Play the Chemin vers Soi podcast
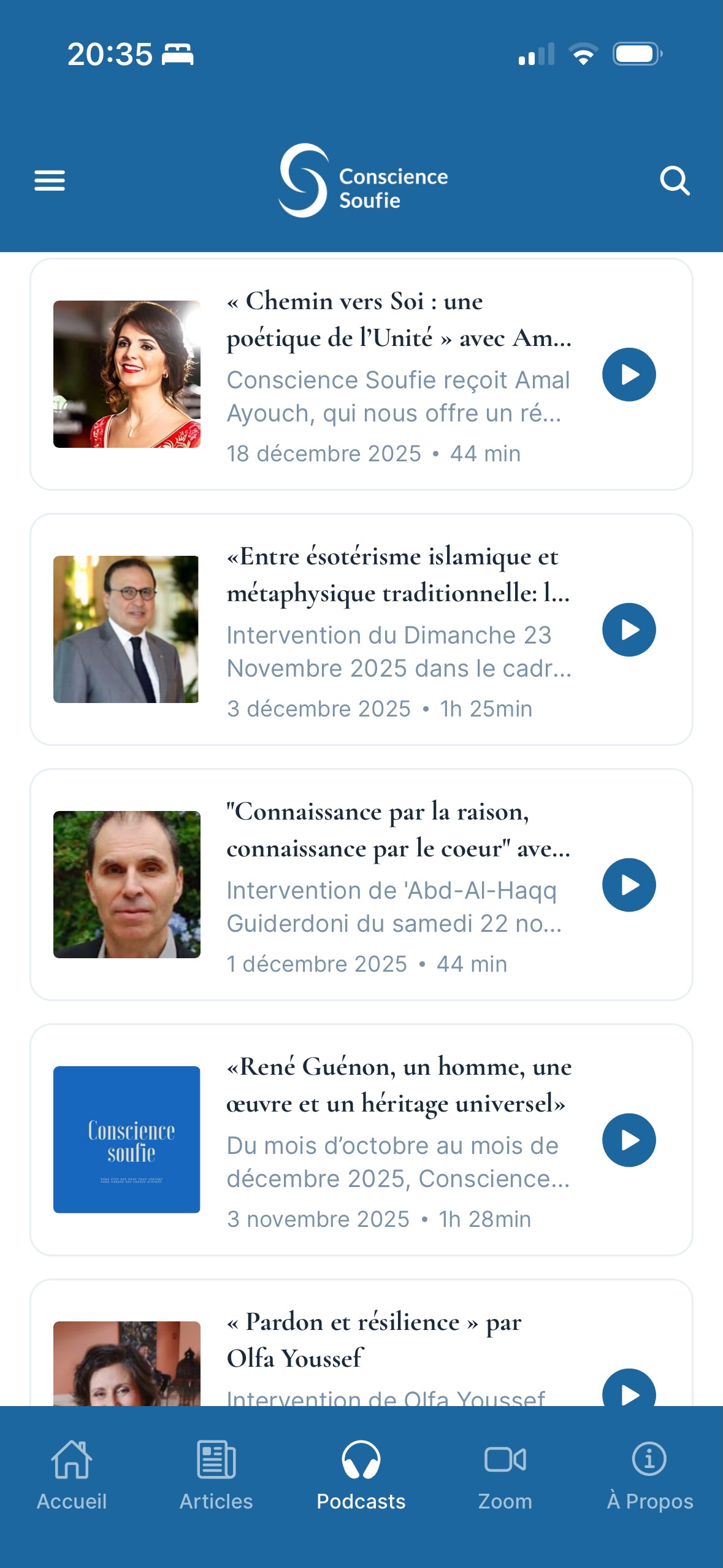Viewport: 723px width, 1568px height. coord(629,374)
